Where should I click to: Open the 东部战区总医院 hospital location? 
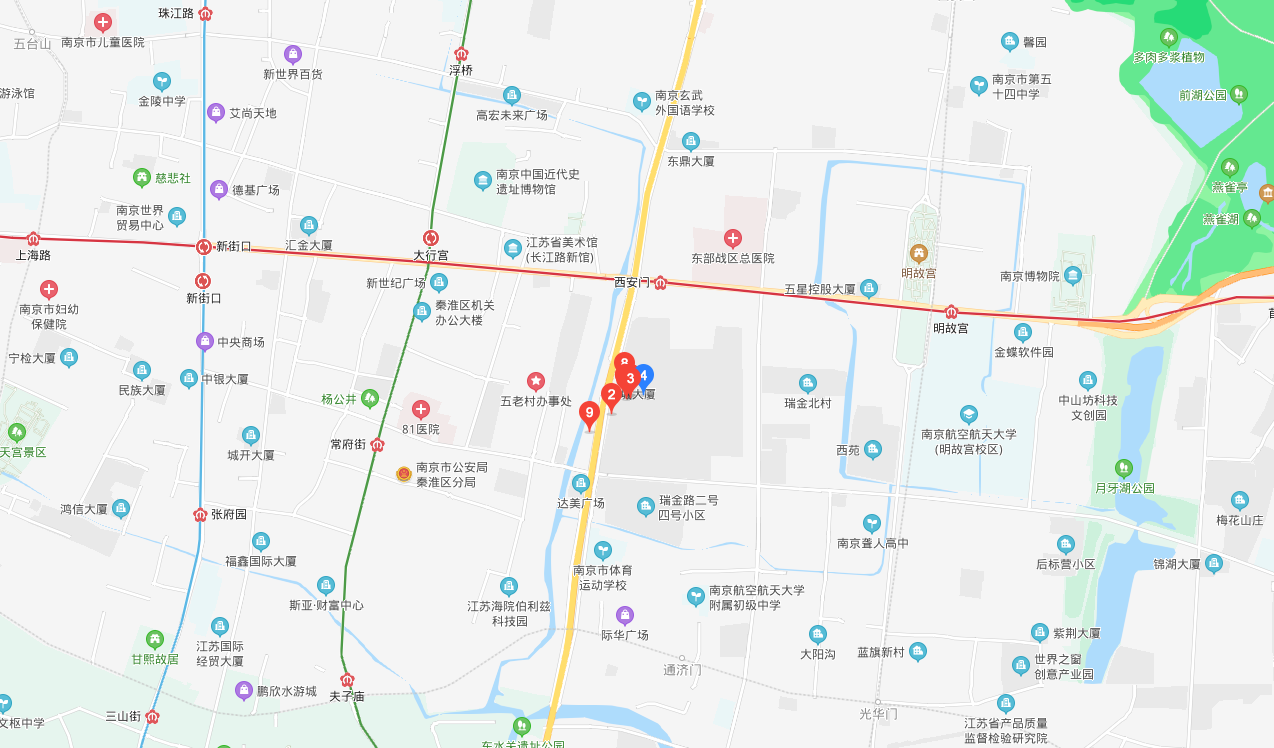coord(732,238)
